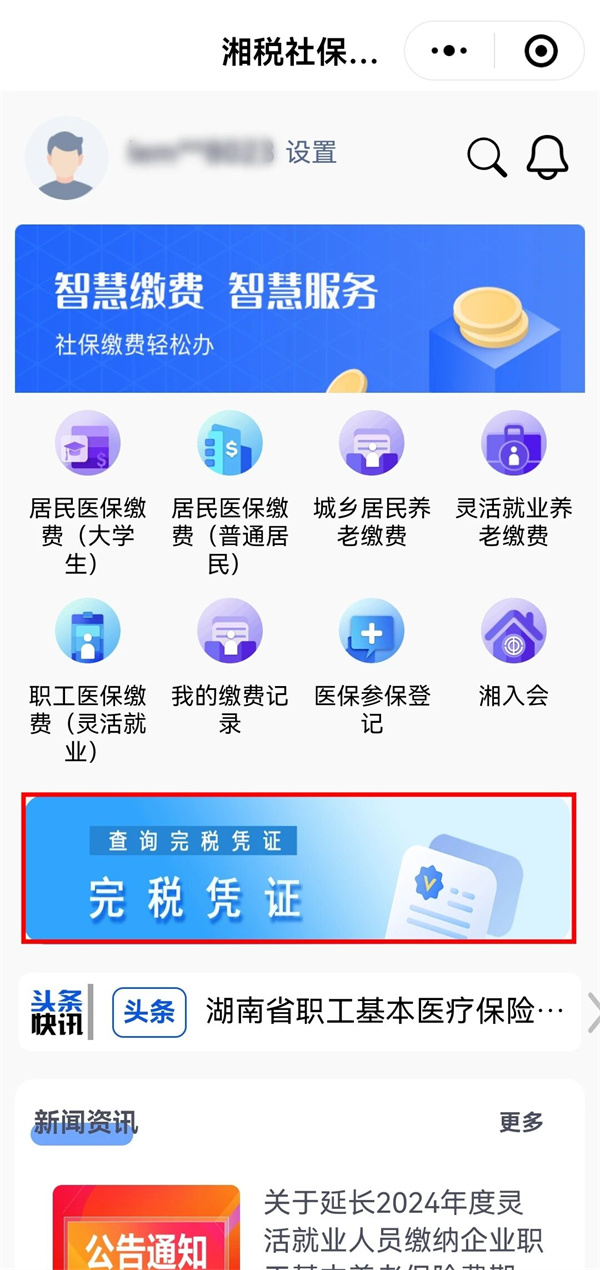Open the 湘入会 service
The image size is (600, 1270).
click(x=514, y=631)
